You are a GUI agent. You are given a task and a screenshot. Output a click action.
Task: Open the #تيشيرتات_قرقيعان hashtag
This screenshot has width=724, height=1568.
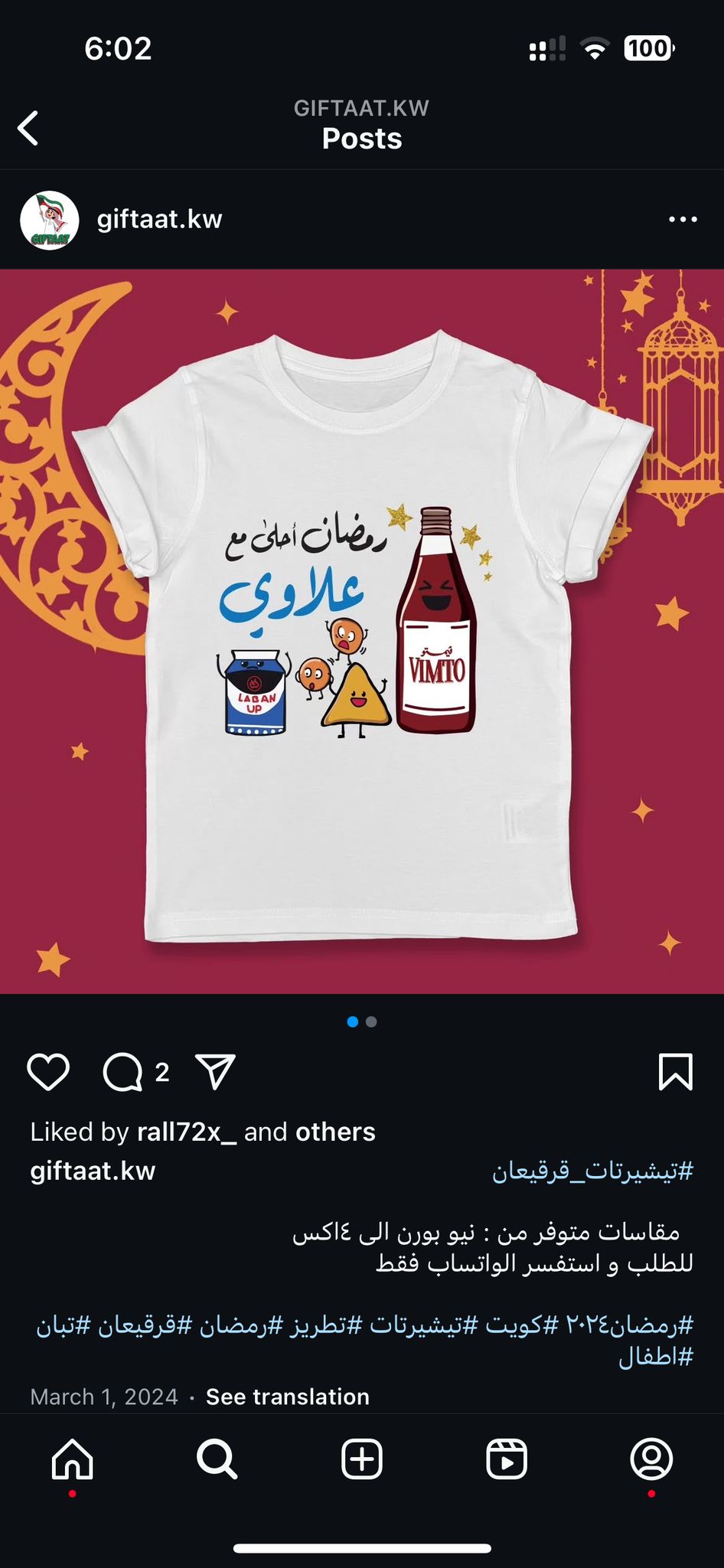592,1171
